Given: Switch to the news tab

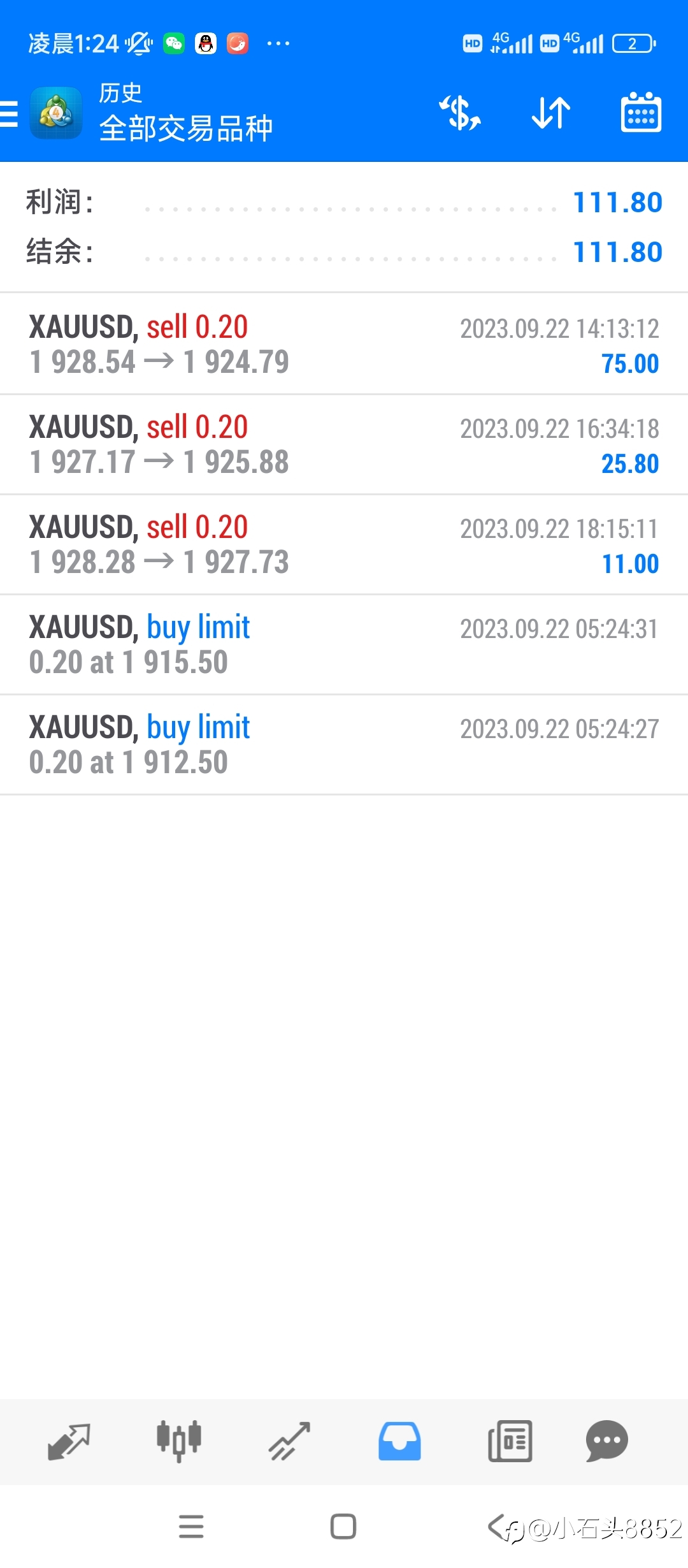Looking at the screenshot, I should coord(510,1441).
